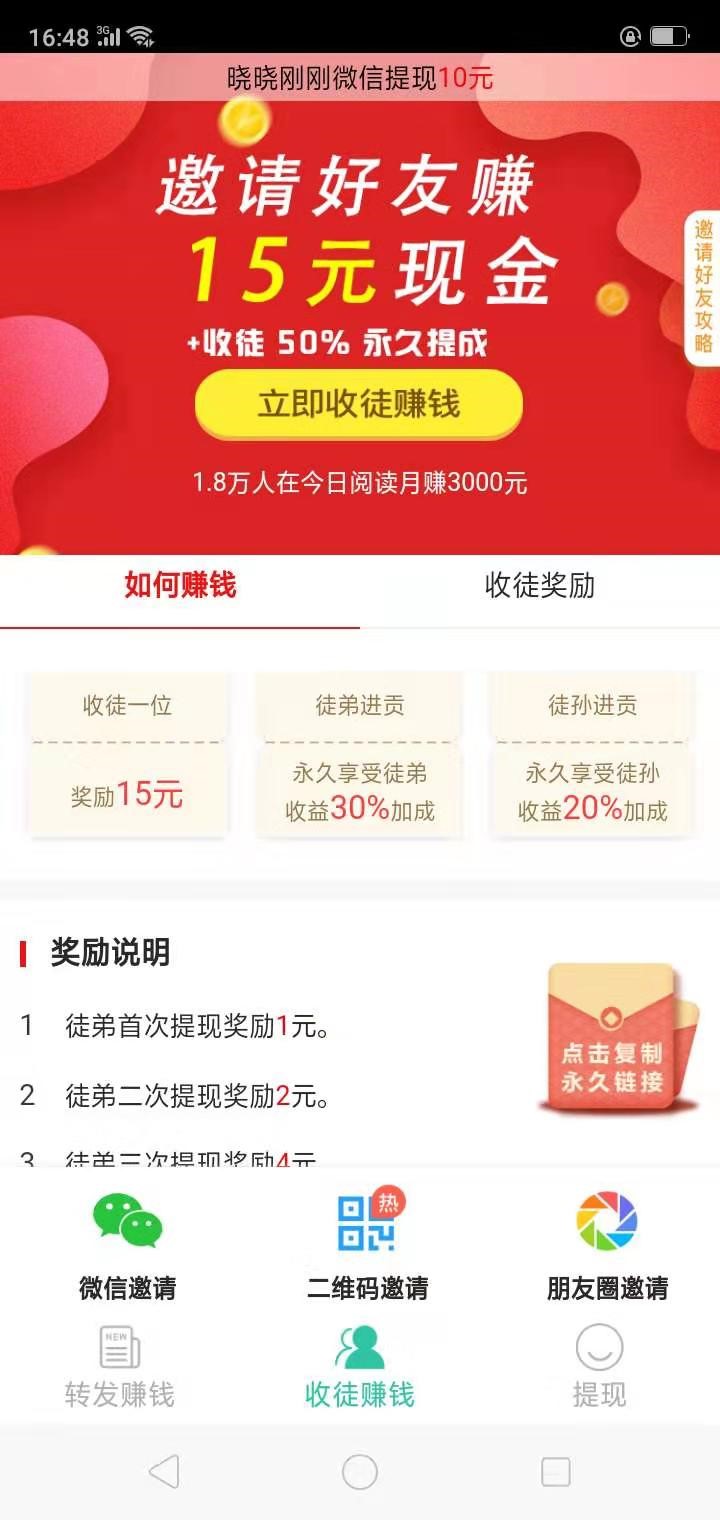This screenshot has width=720, height=1520.
Task: Open the 提现 withdrawal tab
Action: [599, 1367]
